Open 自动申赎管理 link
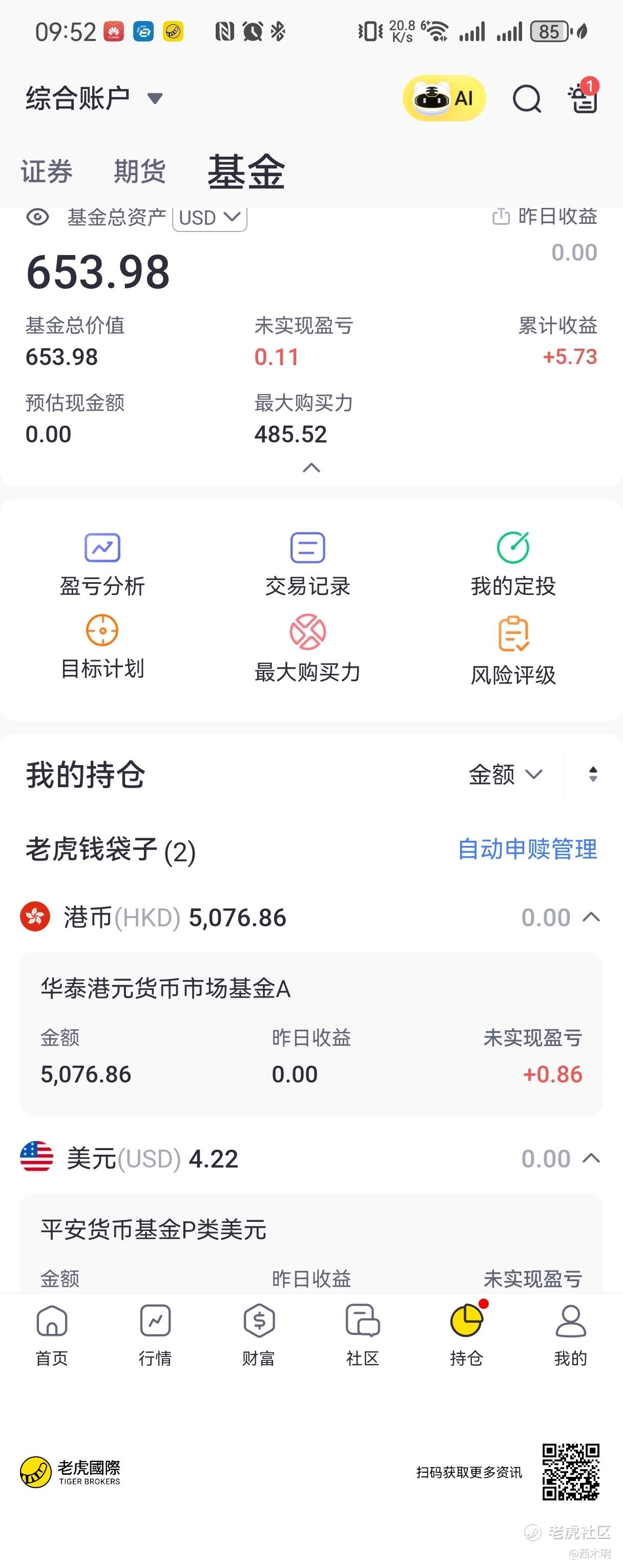The height and width of the screenshot is (1568, 623). coord(527,849)
